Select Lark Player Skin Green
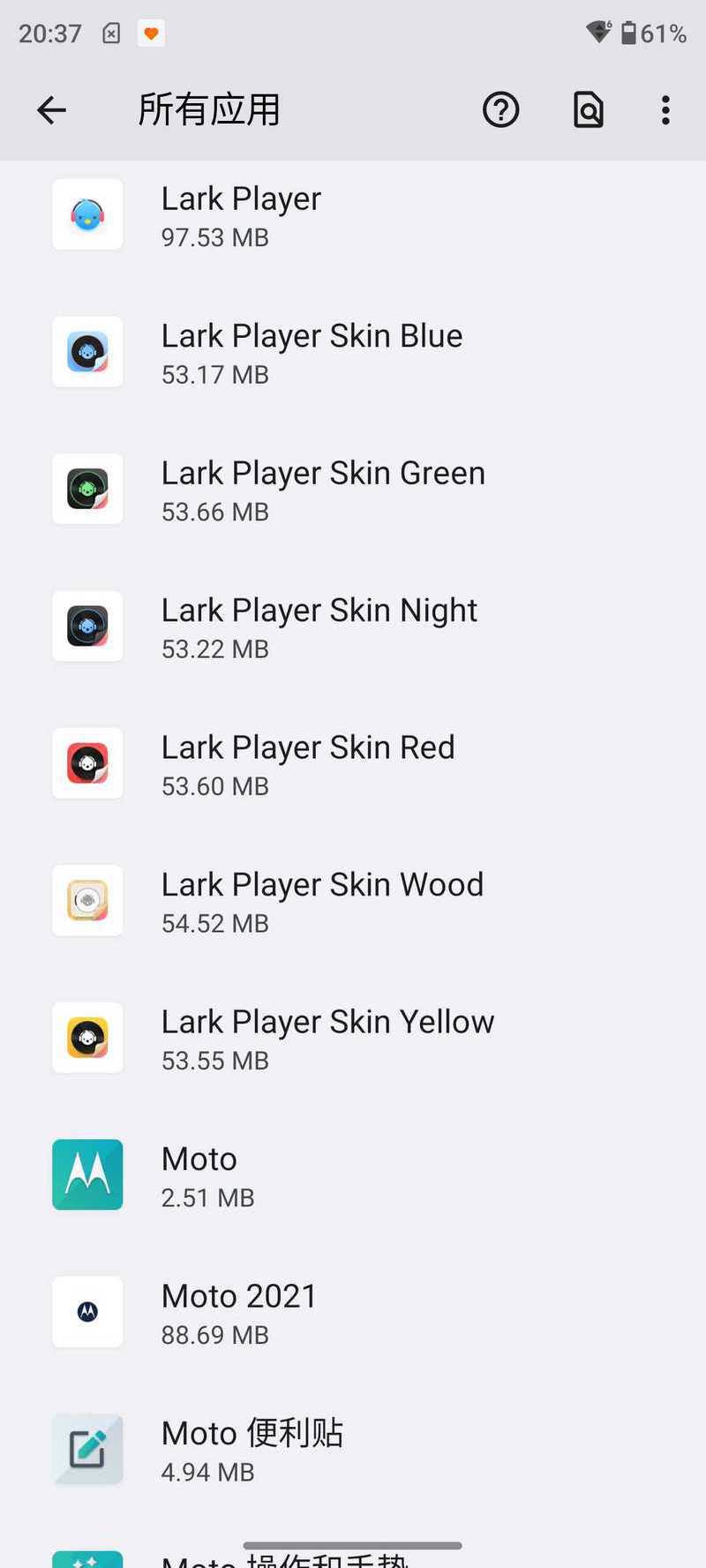The image size is (706, 1568). pos(353,489)
